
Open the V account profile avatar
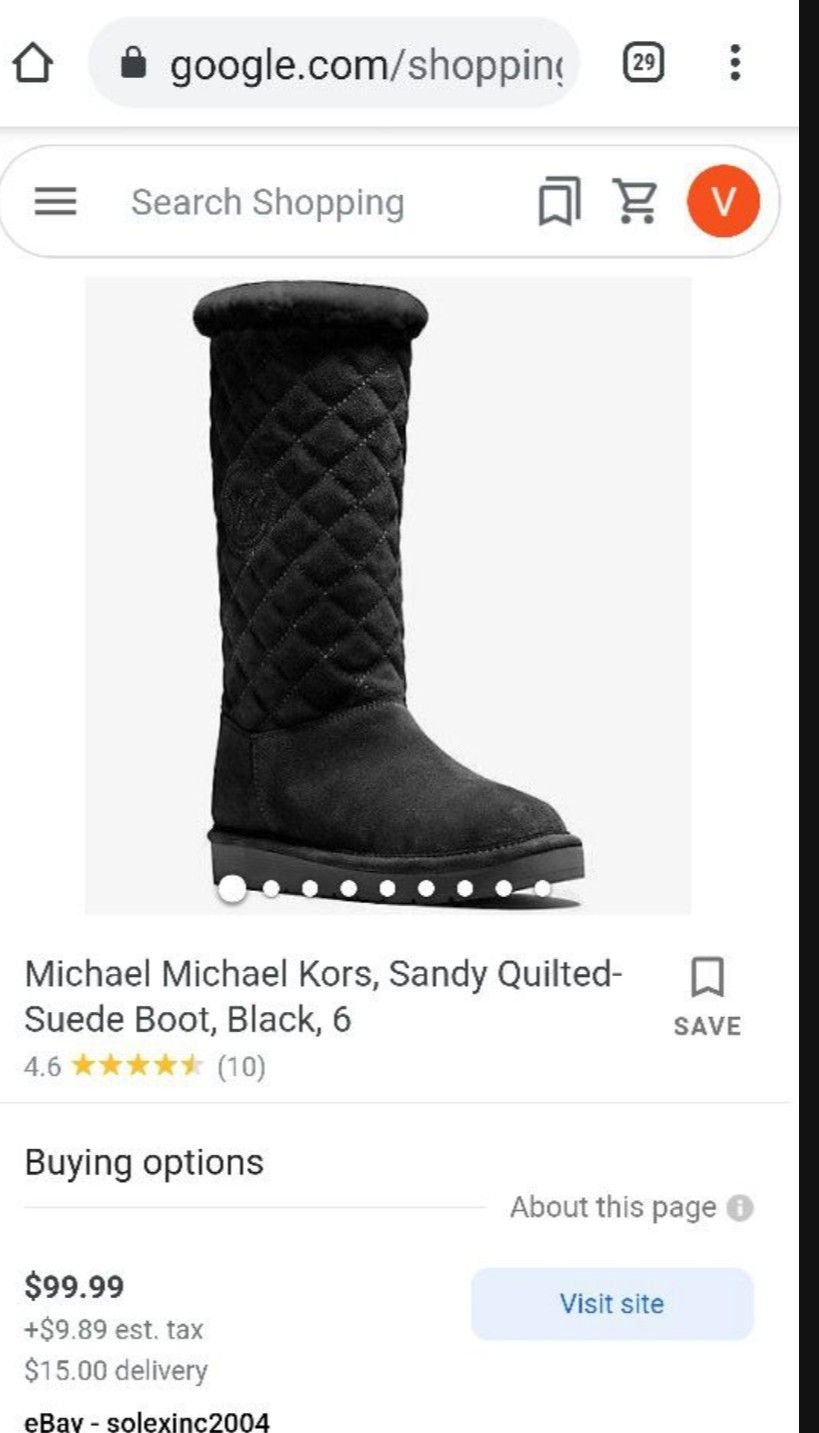pos(723,201)
